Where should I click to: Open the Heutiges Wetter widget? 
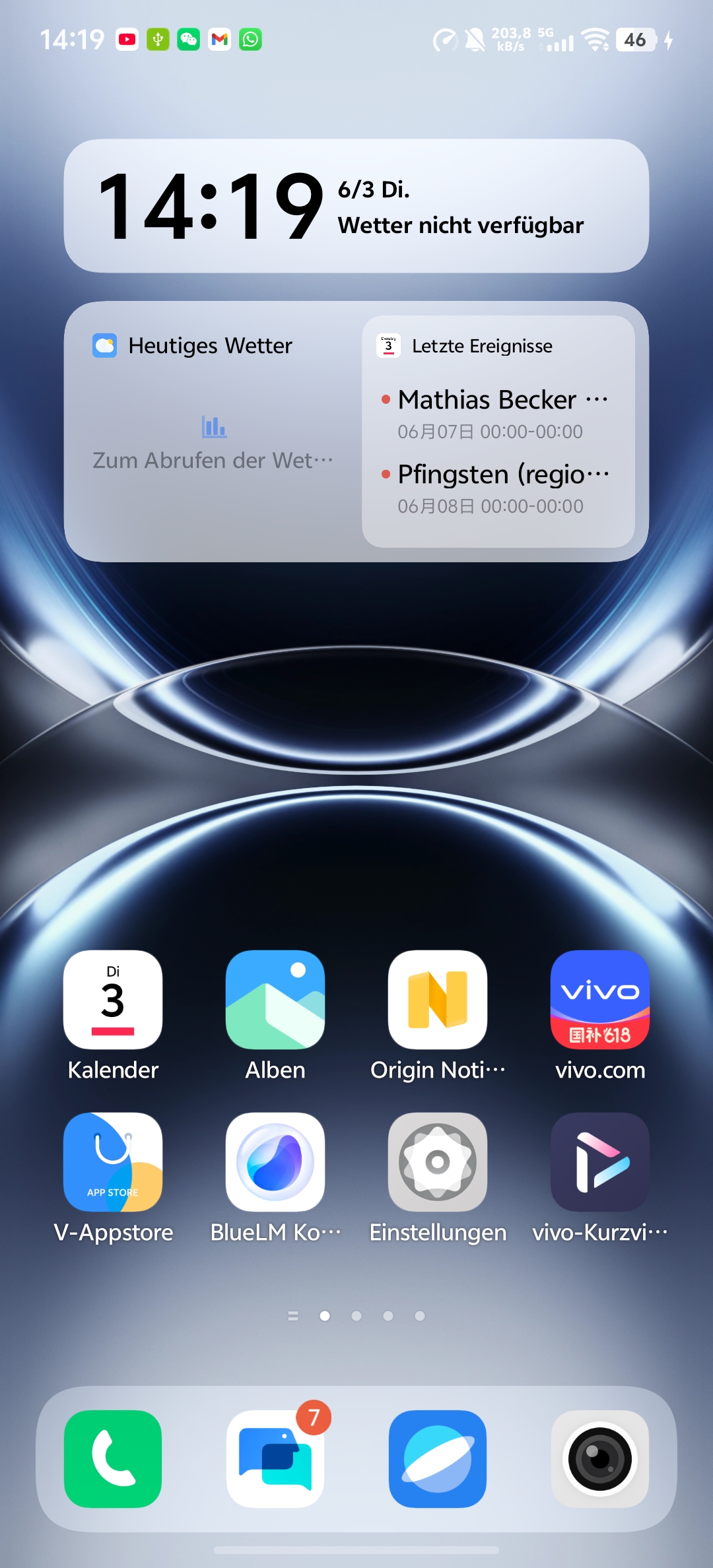click(213, 432)
